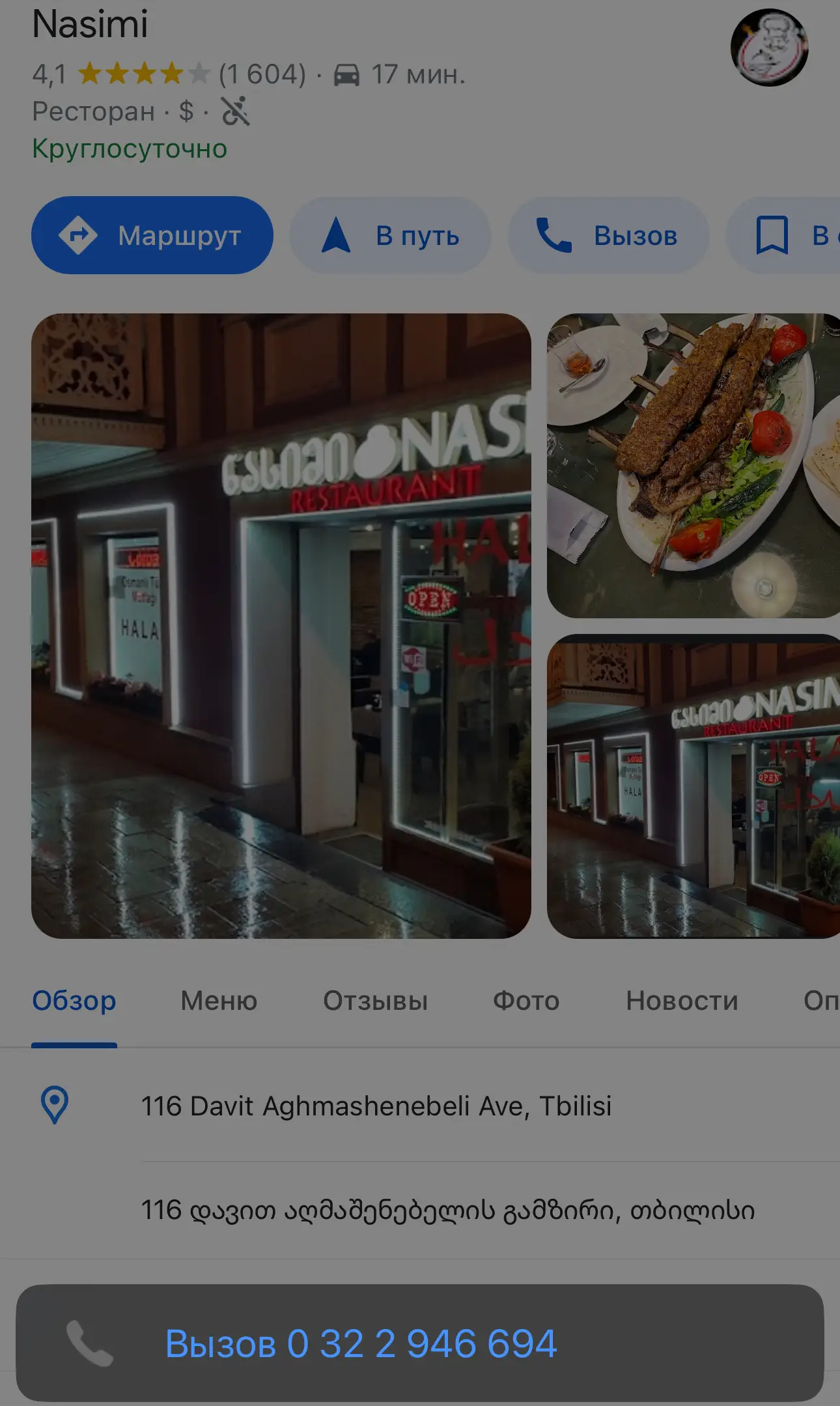Start navigation with В путь
This screenshot has width=840, height=1406.
[390, 235]
